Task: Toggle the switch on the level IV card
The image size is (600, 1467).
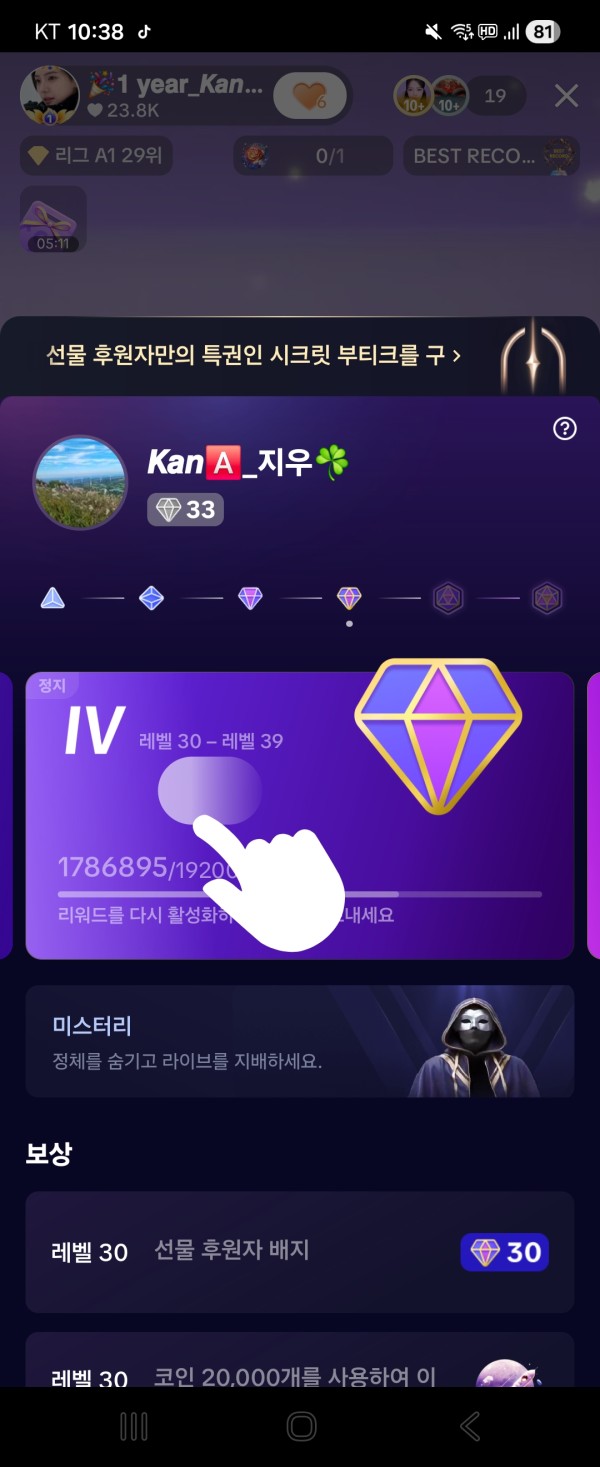Action: (x=210, y=790)
